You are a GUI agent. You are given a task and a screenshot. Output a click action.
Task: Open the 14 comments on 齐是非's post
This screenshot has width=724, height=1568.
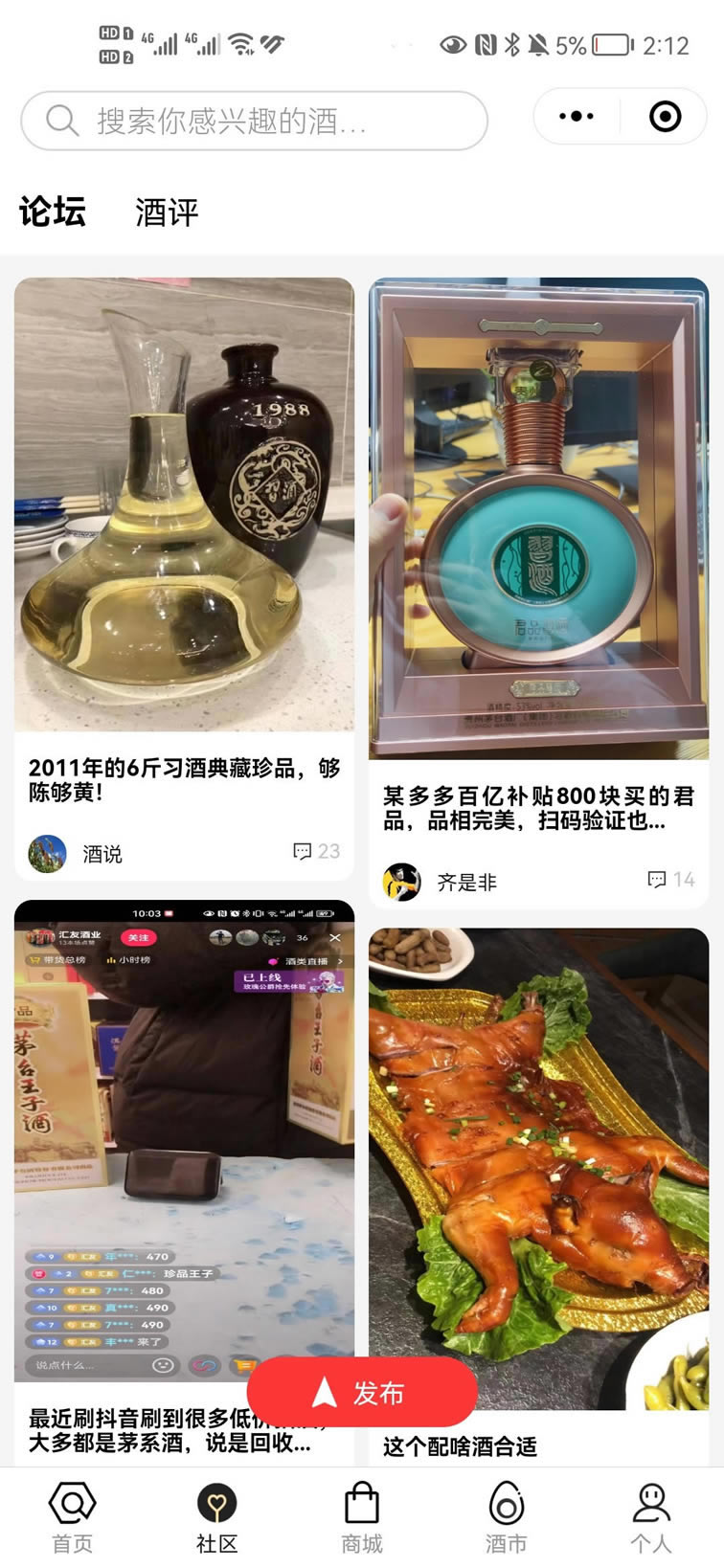click(x=671, y=880)
